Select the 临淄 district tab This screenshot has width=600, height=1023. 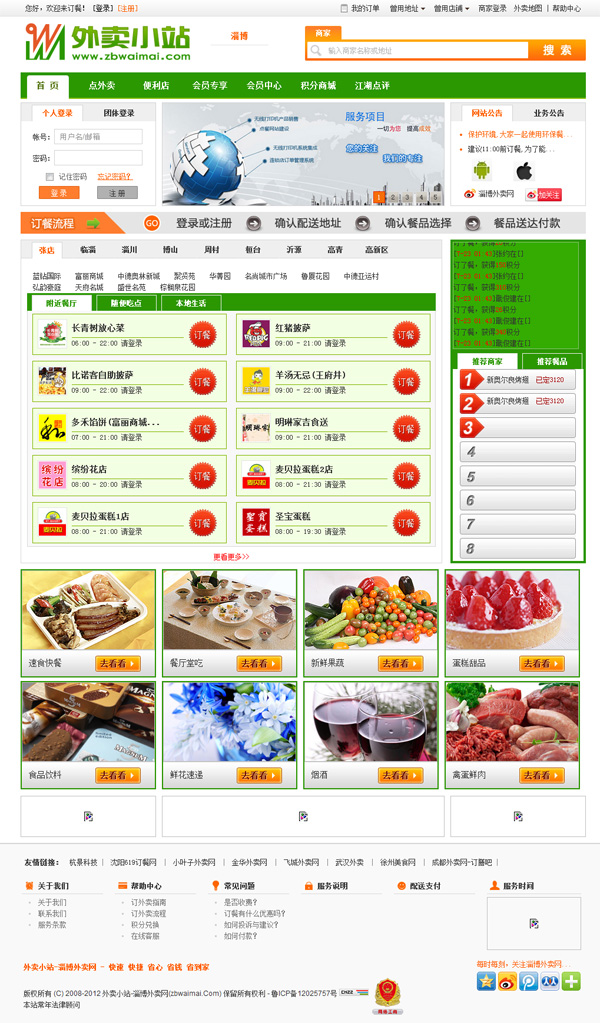[x=88, y=250]
